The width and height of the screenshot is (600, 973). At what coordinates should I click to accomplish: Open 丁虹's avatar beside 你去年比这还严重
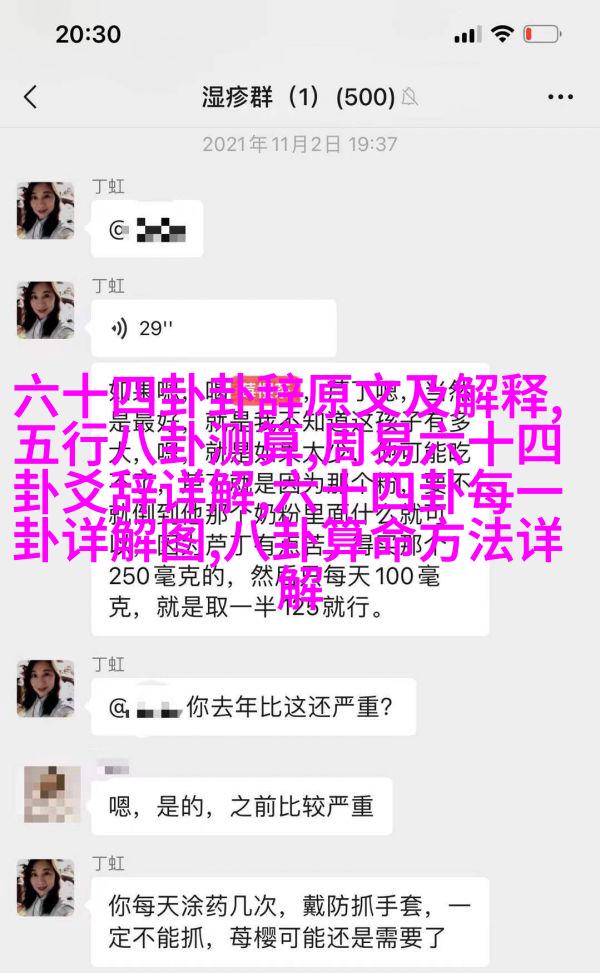pos(46,688)
